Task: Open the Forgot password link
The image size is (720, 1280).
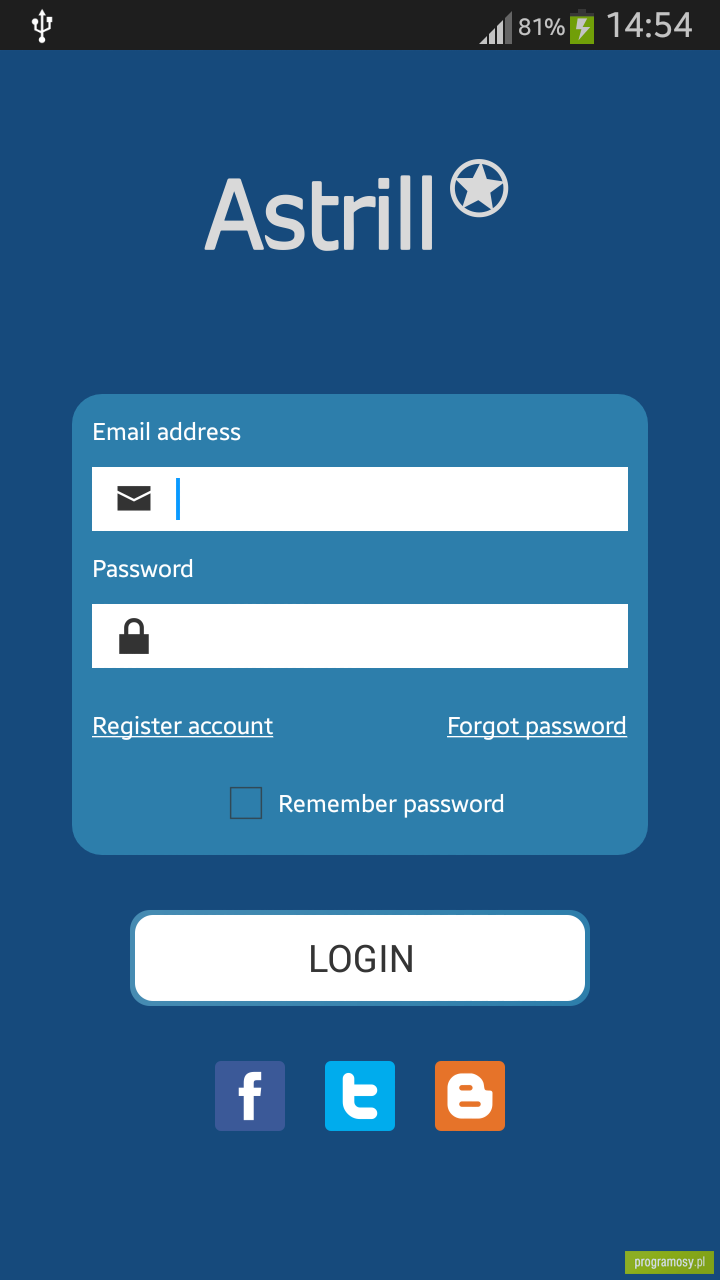Action: point(537,726)
